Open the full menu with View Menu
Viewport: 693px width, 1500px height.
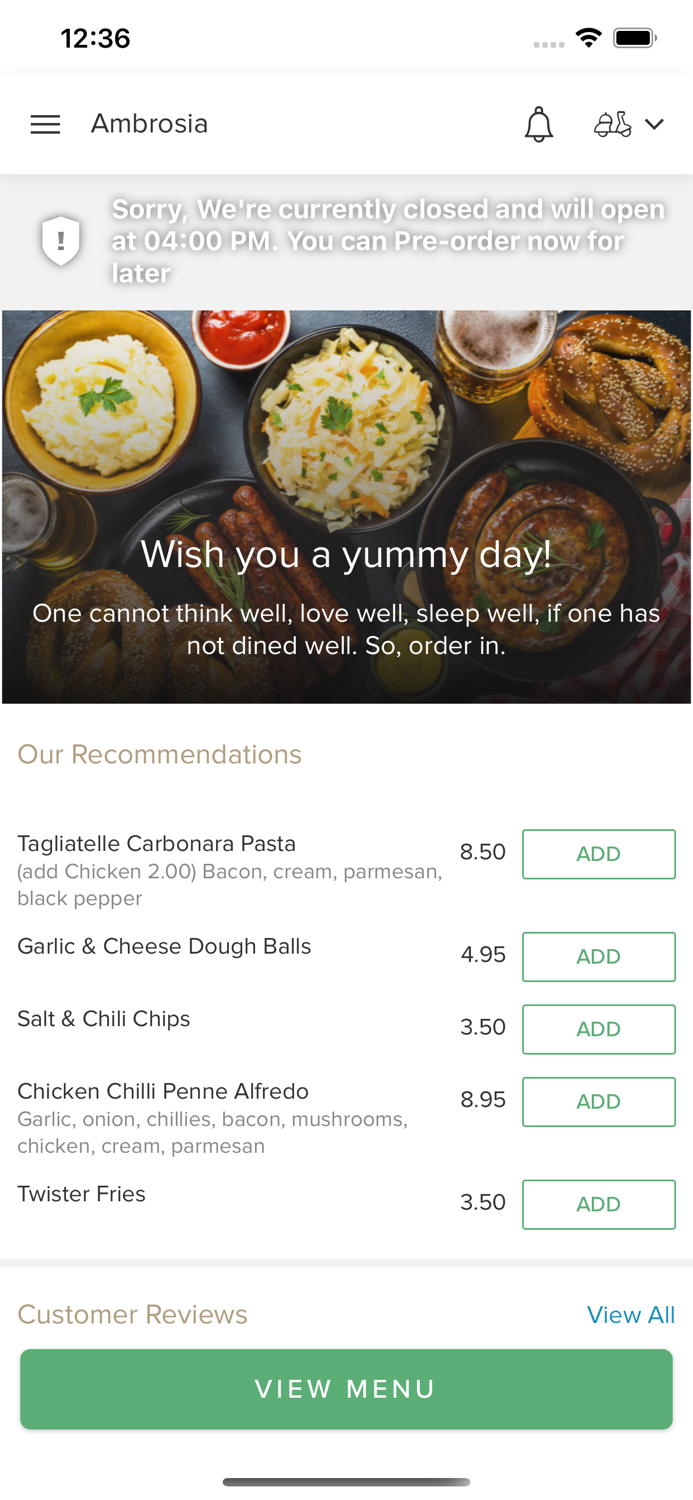[346, 1389]
